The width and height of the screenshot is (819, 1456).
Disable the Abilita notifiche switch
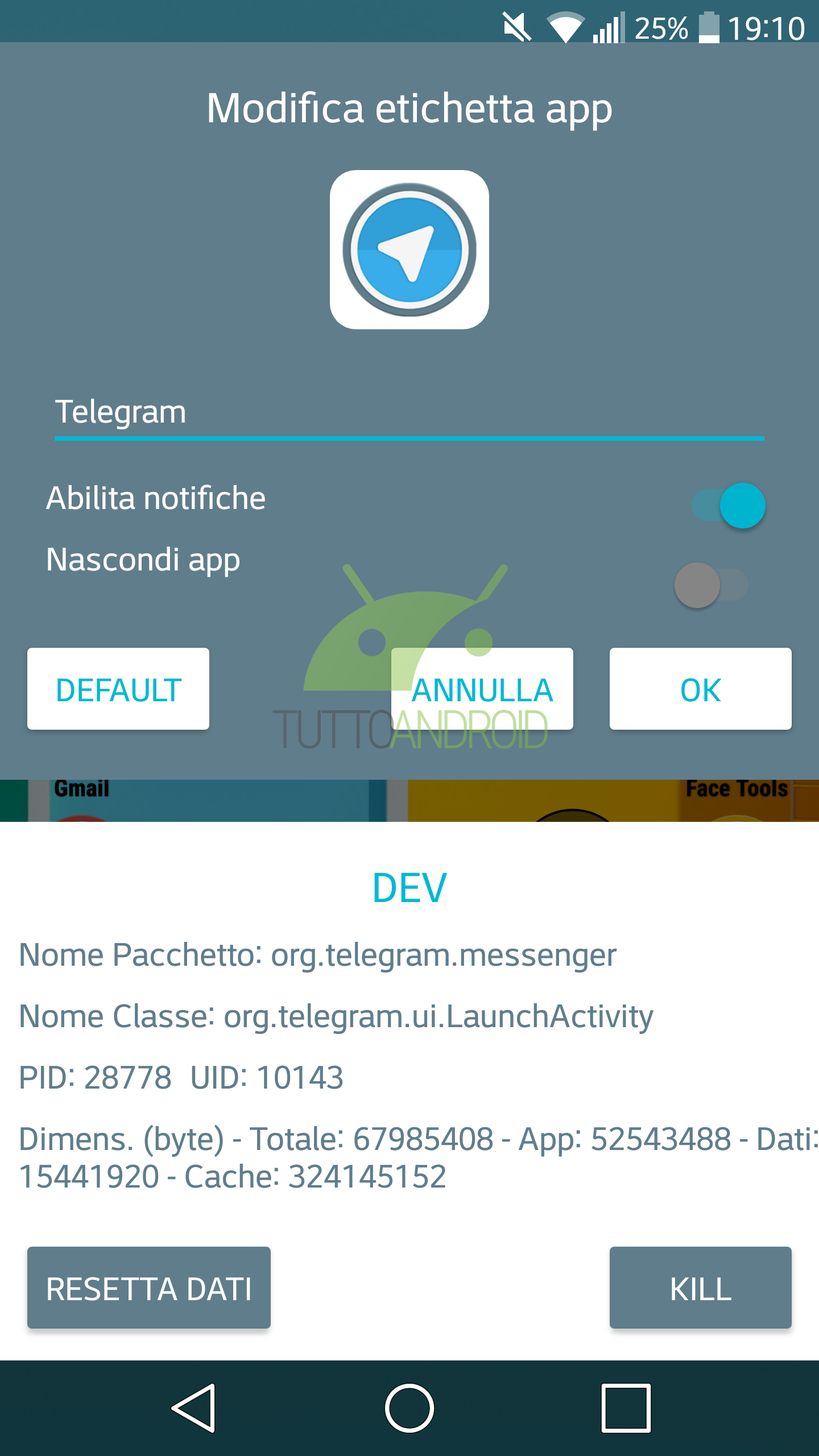coord(729,505)
